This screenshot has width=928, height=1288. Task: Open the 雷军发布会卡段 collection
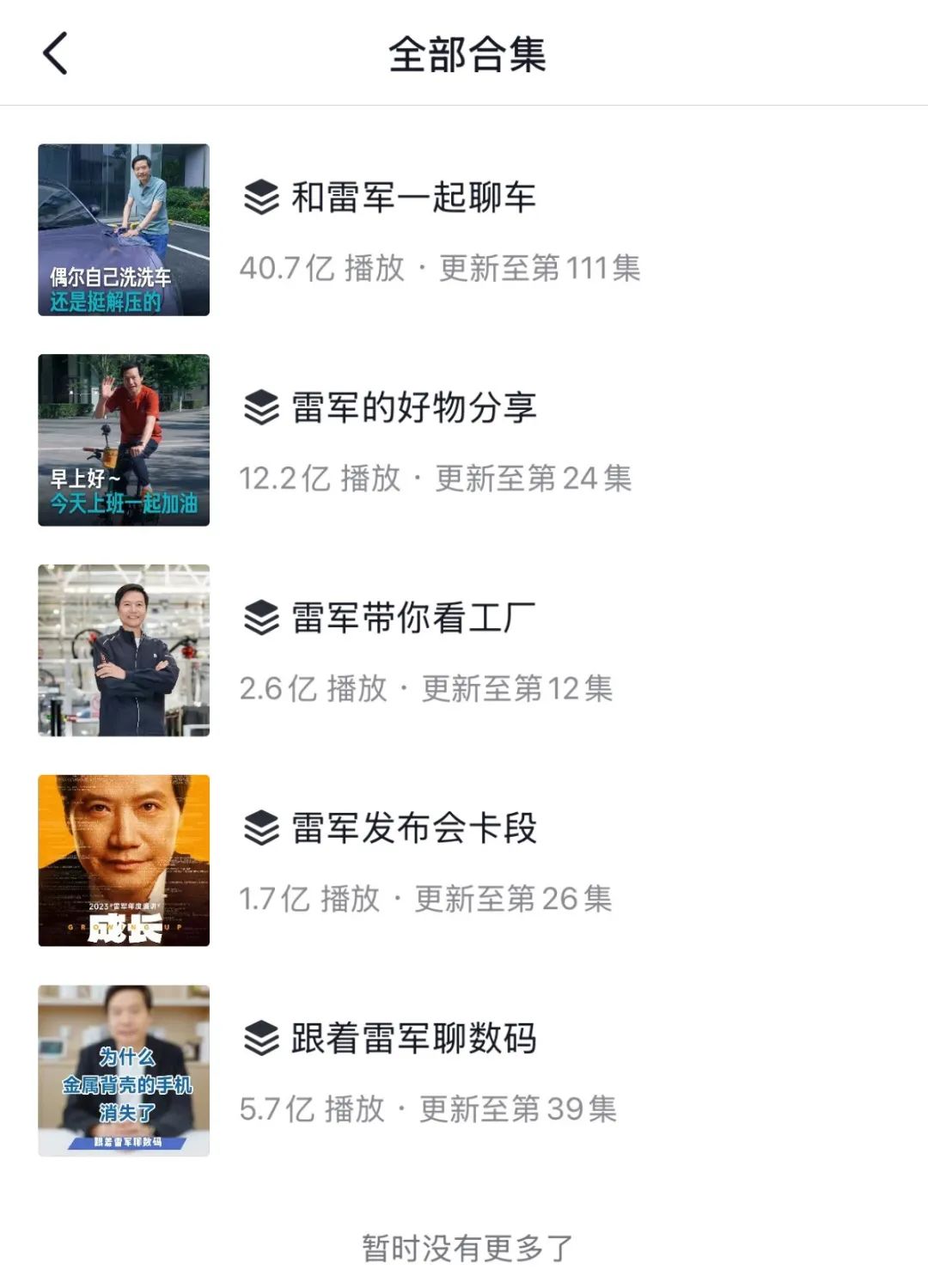click(x=413, y=828)
